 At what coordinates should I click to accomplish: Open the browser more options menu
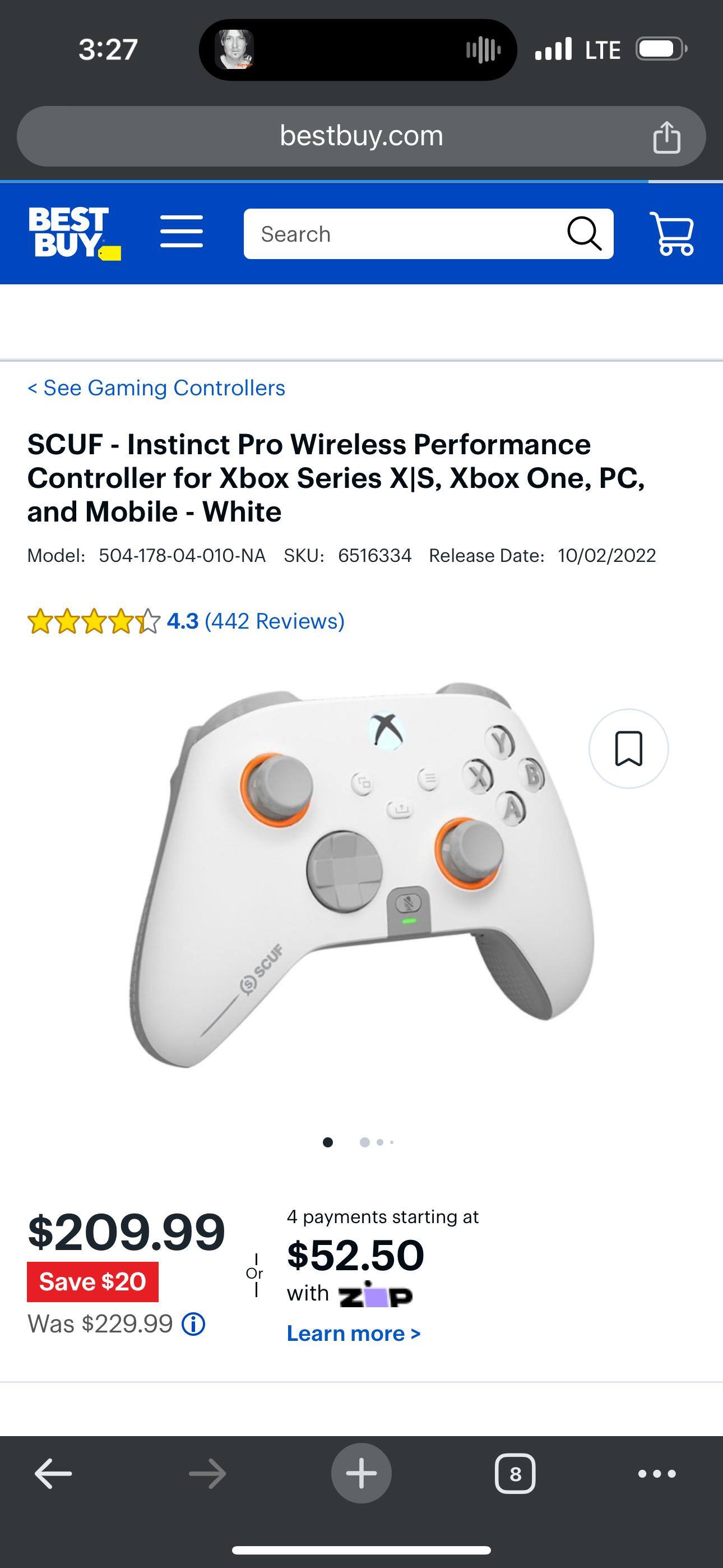click(654, 1473)
